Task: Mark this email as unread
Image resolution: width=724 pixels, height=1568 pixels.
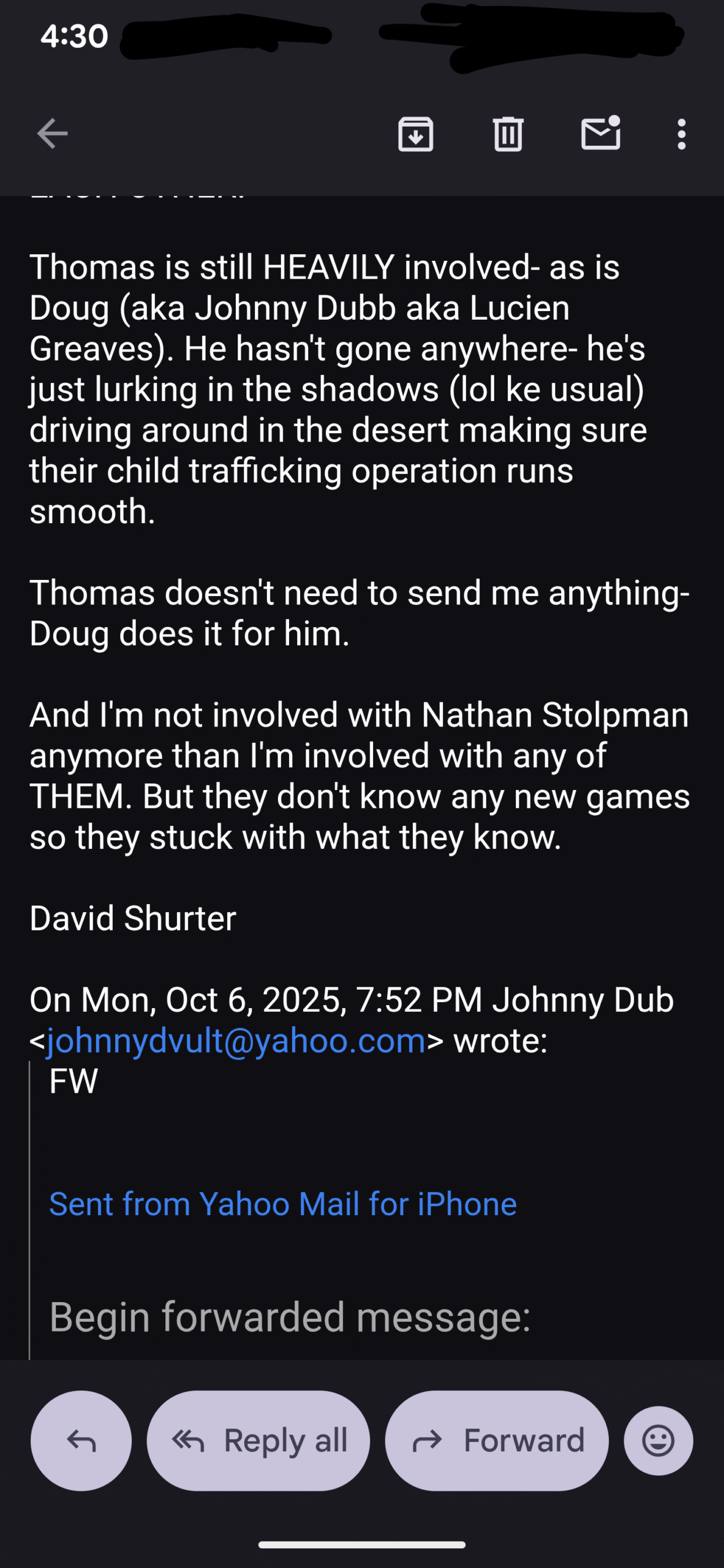Action: point(600,134)
